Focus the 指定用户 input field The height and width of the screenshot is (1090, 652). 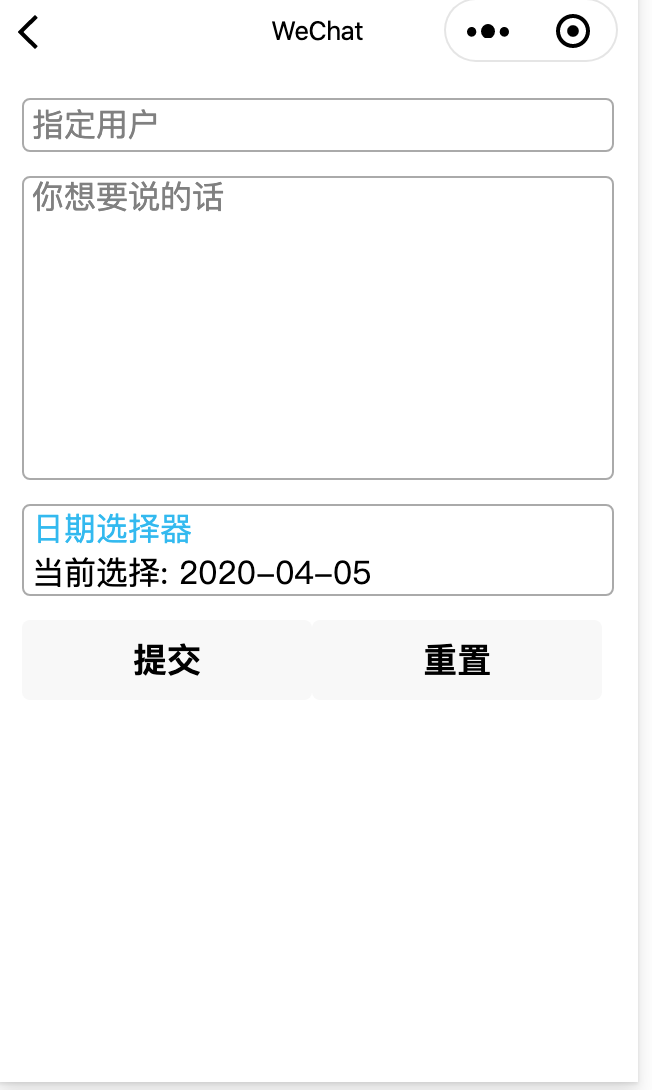click(x=317, y=125)
